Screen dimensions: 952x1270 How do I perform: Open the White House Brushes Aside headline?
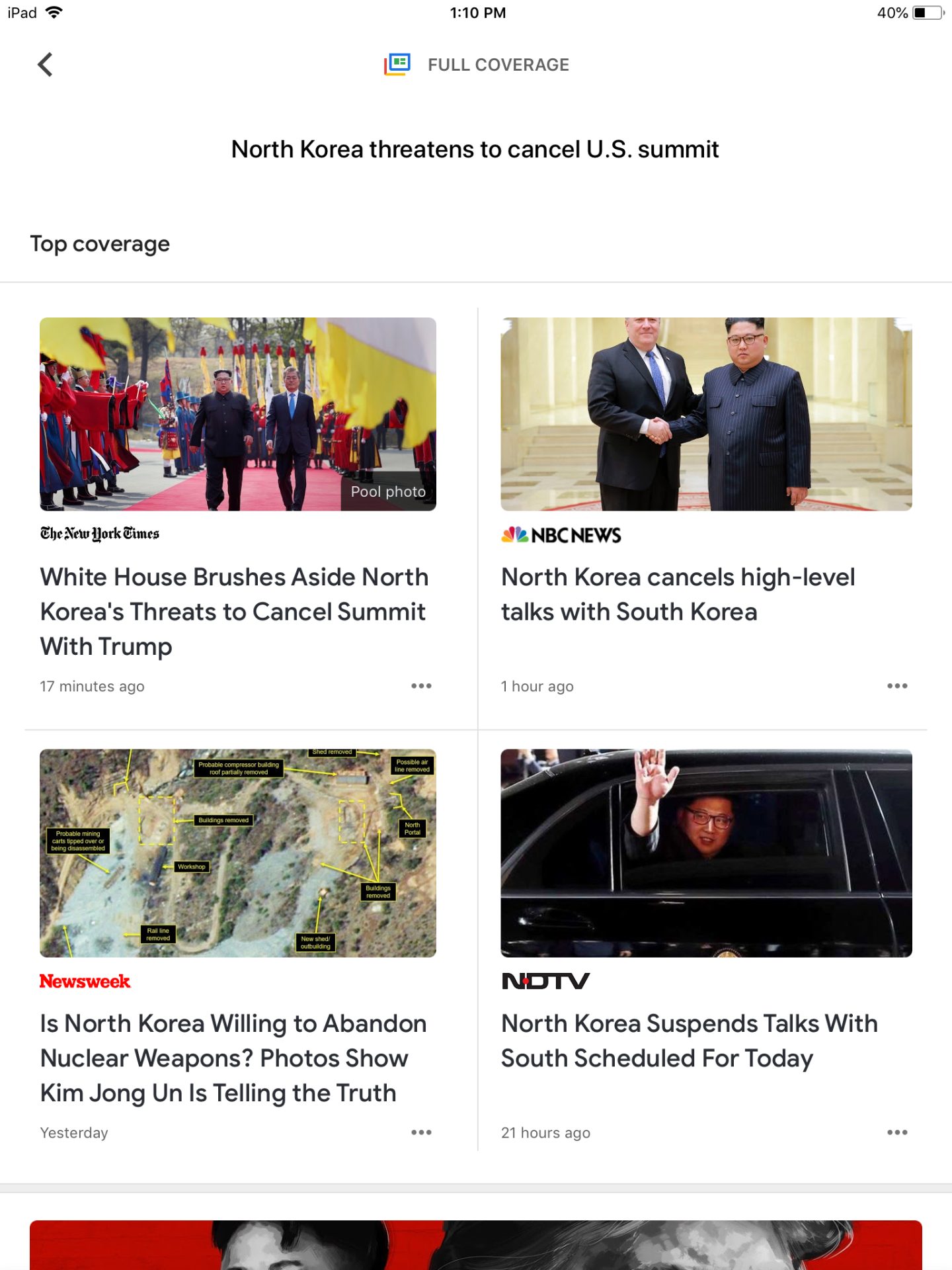coord(234,611)
